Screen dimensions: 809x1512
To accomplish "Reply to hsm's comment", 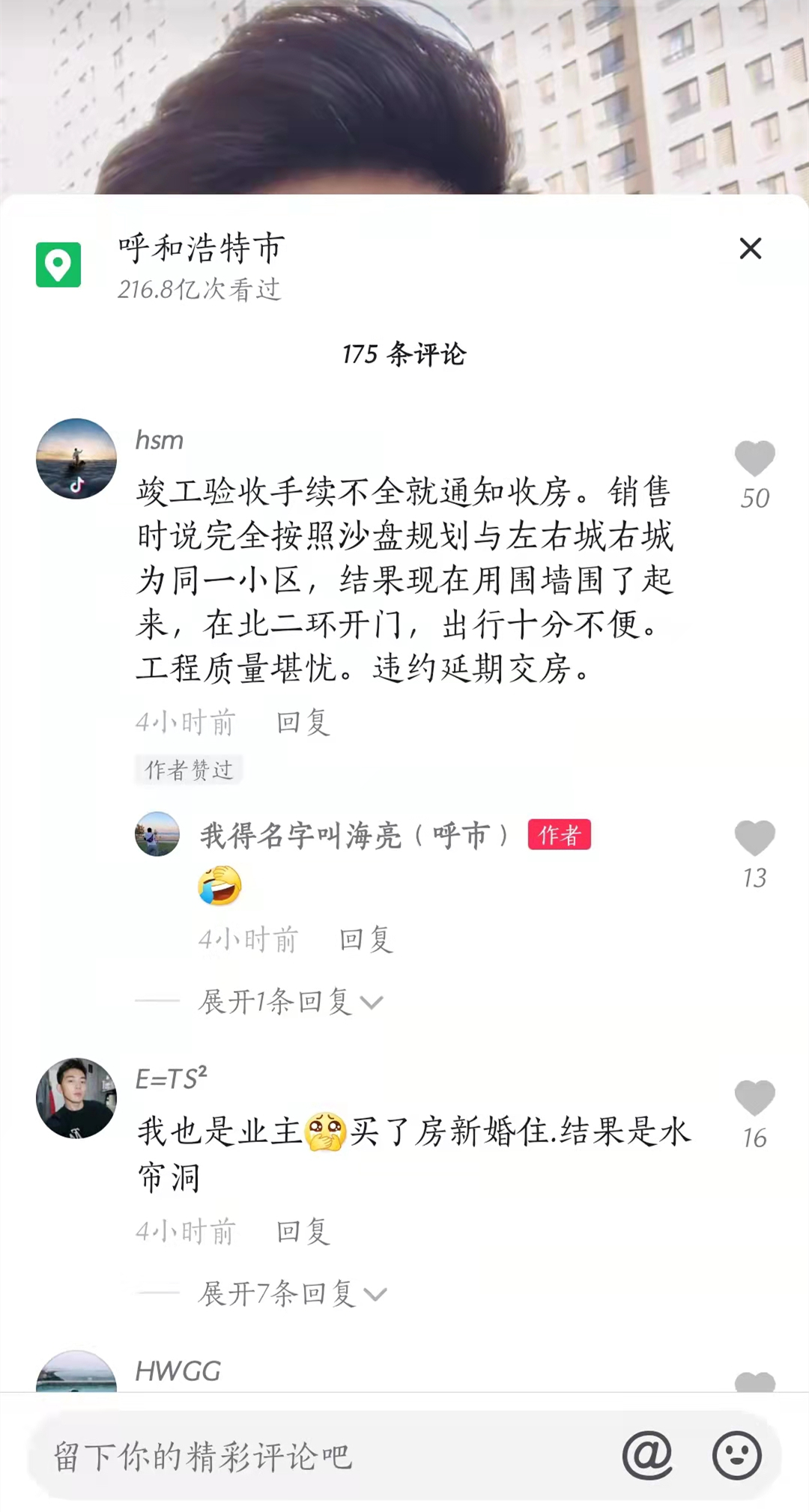I will 303,721.
